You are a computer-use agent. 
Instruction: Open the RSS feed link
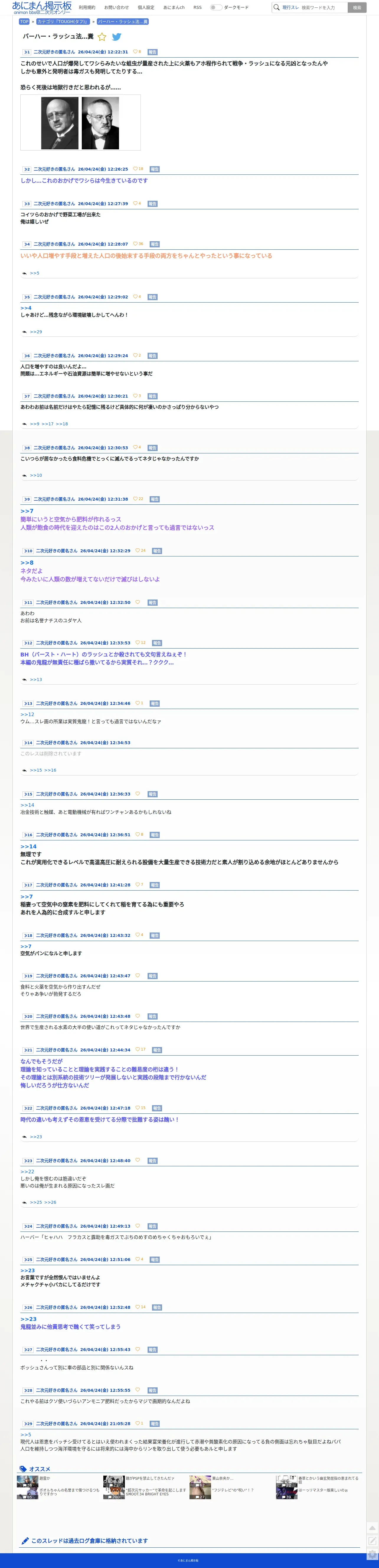[x=198, y=7]
